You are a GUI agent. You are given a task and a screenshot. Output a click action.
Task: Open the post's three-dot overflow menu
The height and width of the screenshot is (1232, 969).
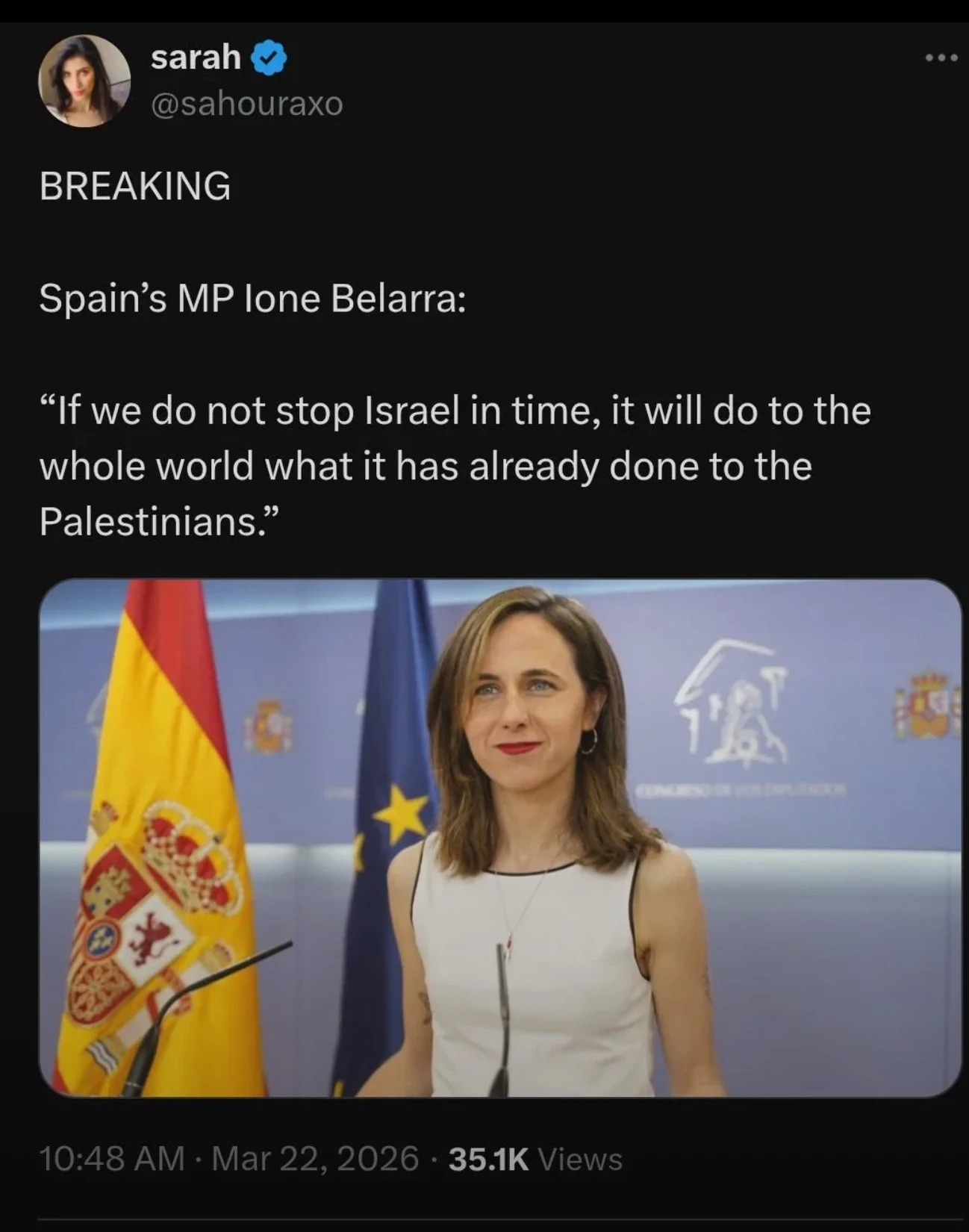[x=941, y=57]
